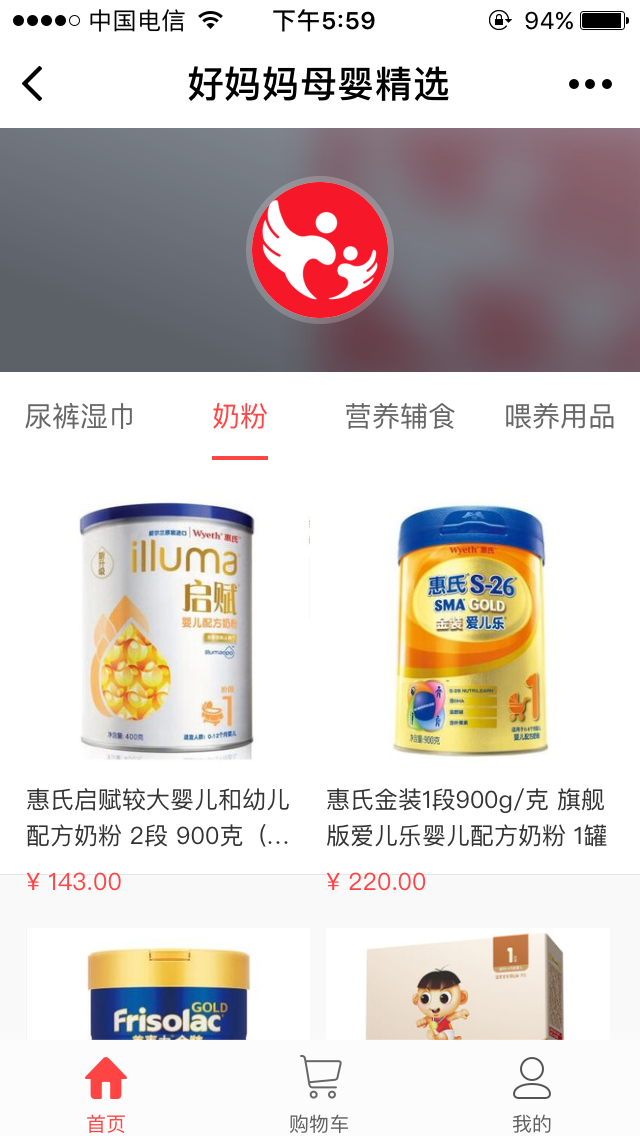Go to the 首页 home tab
The width and height of the screenshot is (640, 1136).
point(106,1094)
